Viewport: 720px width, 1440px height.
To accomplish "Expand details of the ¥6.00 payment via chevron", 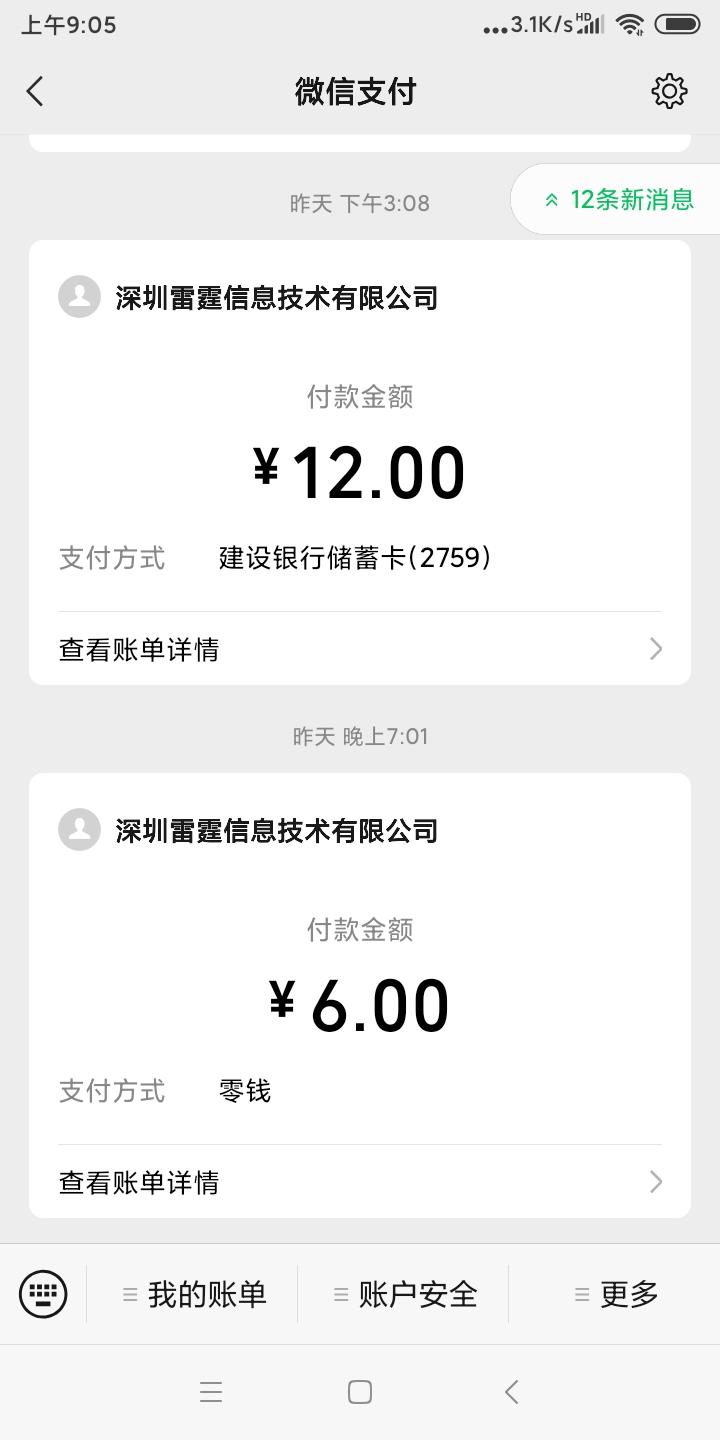I will coord(656,1182).
